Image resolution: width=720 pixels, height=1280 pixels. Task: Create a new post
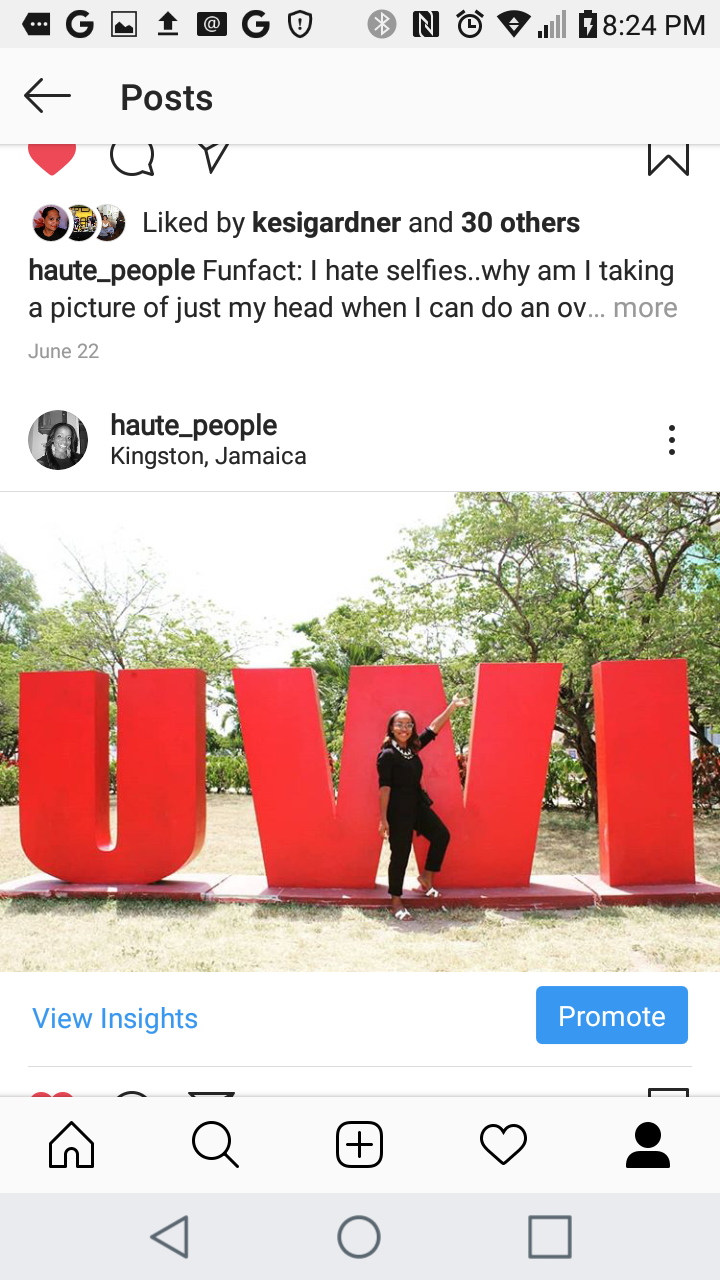(x=360, y=1145)
